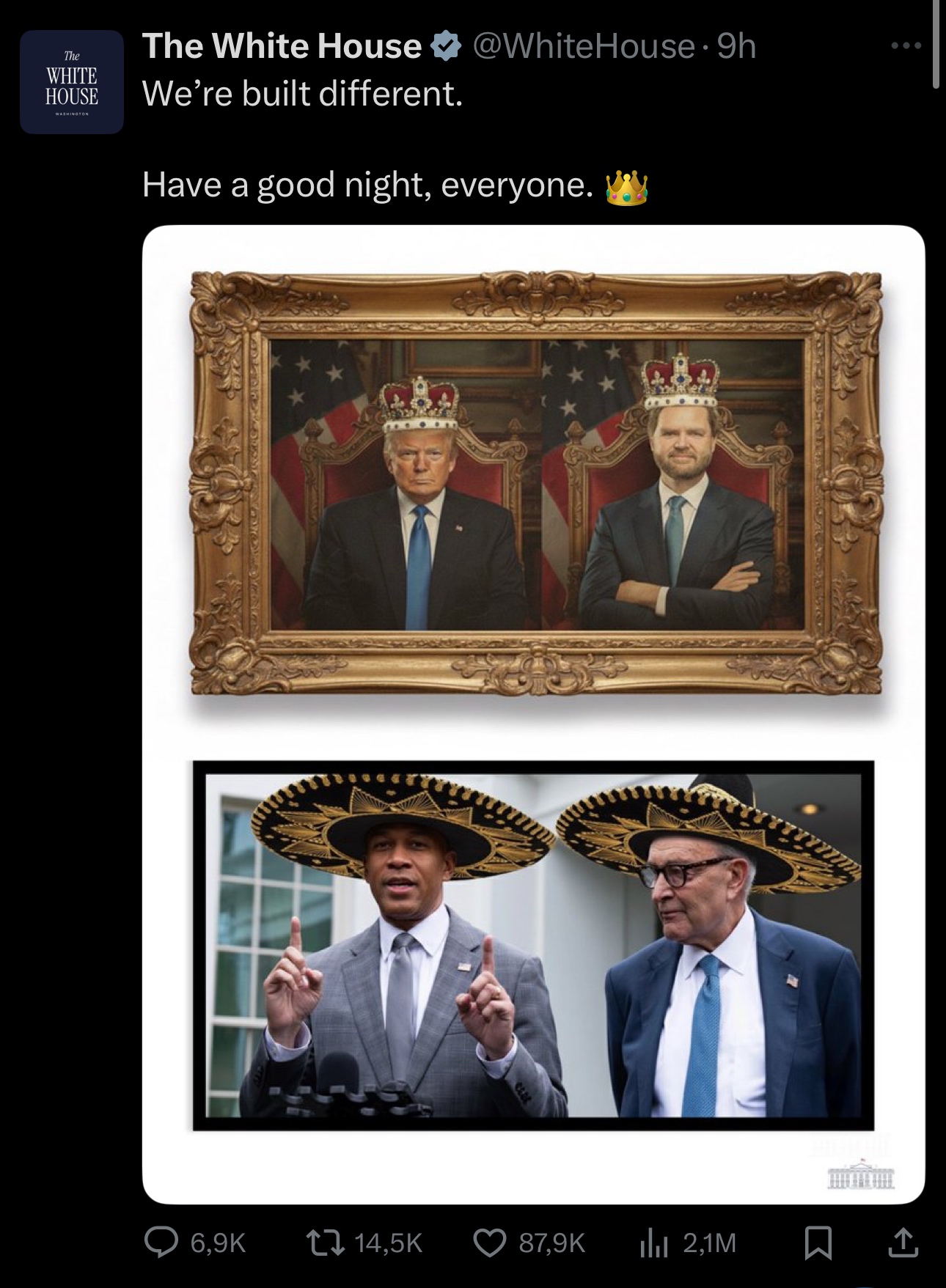Viewport: 946px width, 1288px height.
Task: Open The White House profile avatar
Action: point(72,82)
